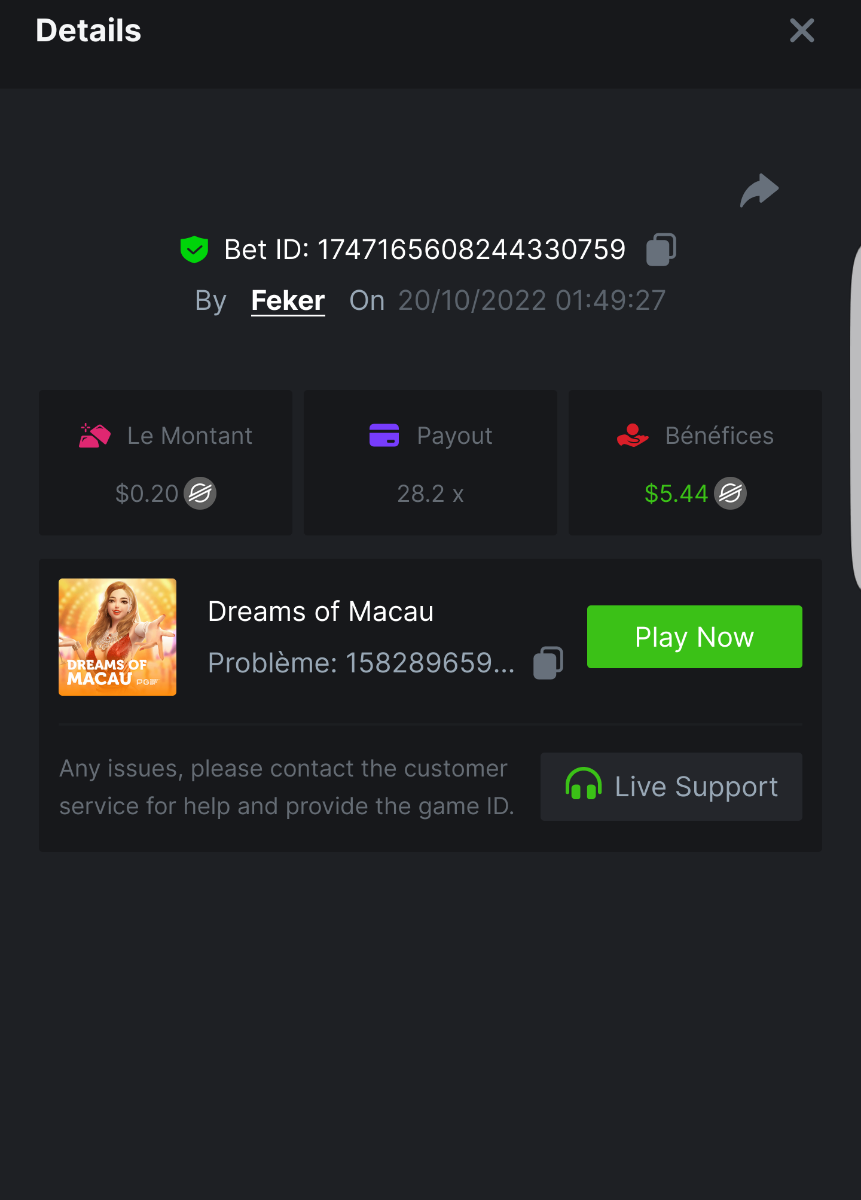Tap Play Now for Dreams of Macau
This screenshot has width=861, height=1200.
(x=694, y=637)
